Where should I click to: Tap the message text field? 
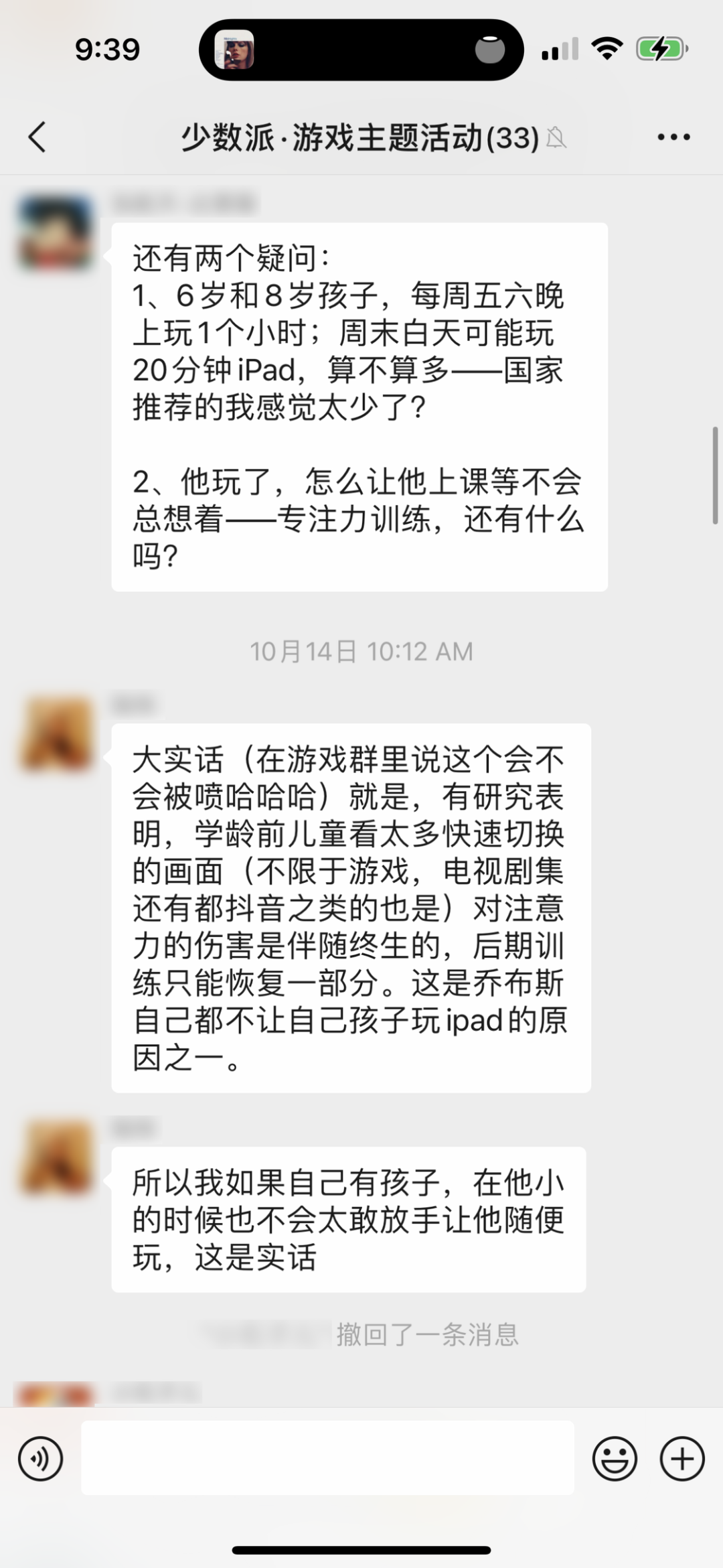[x=327, y=1458]
